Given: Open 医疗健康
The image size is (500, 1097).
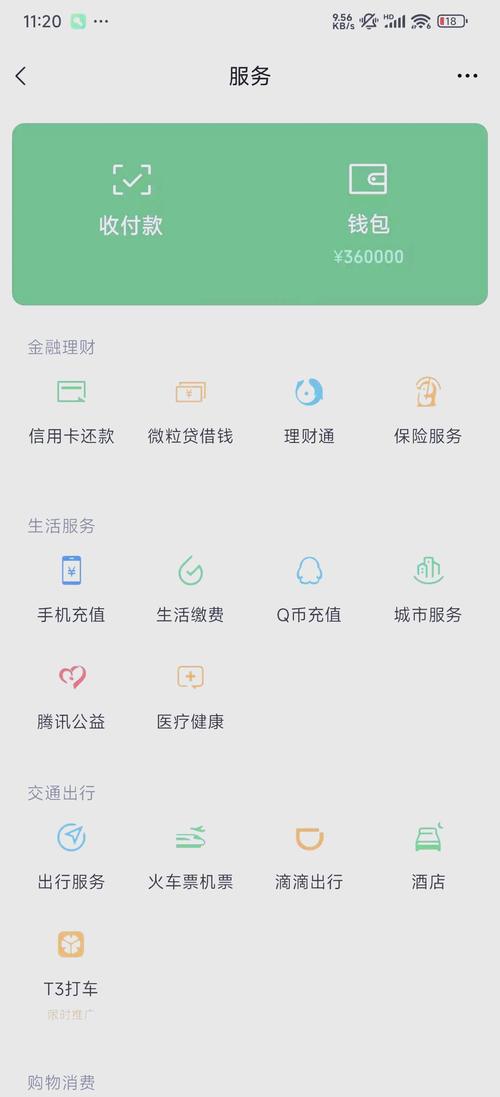Looking at the screenshot, I should (x=190, y=698).
